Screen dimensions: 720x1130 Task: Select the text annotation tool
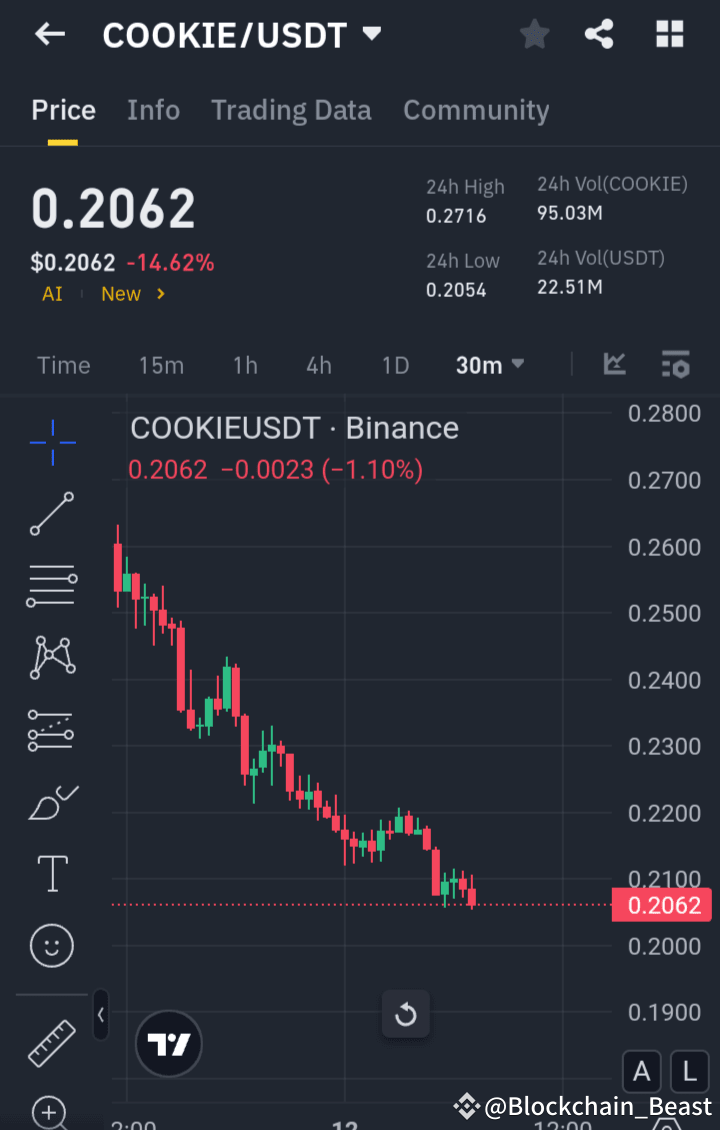pos(51,873)
